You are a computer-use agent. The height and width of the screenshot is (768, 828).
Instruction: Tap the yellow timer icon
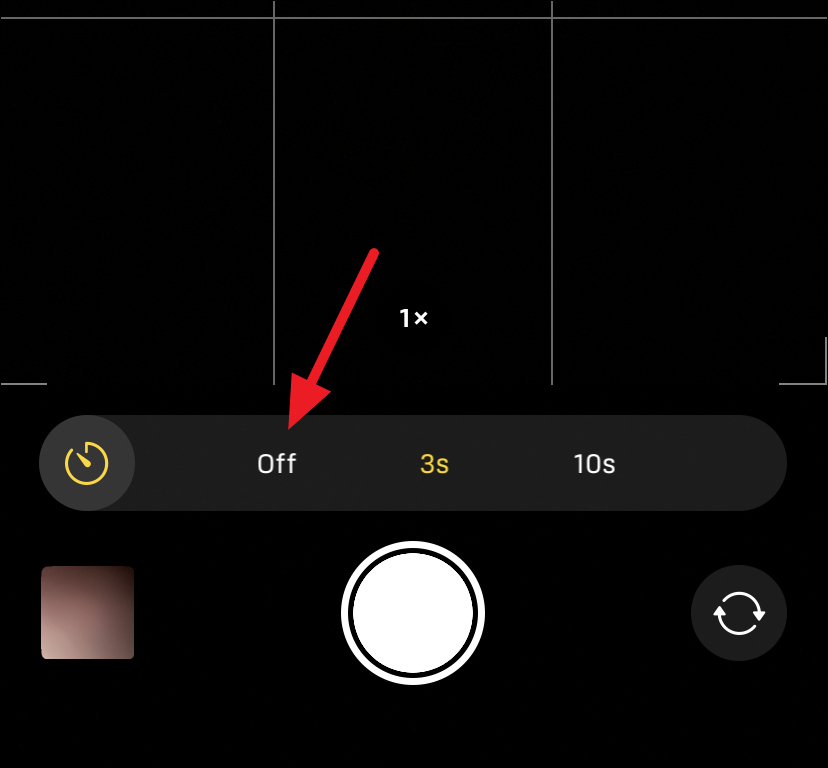click(87, 463)
